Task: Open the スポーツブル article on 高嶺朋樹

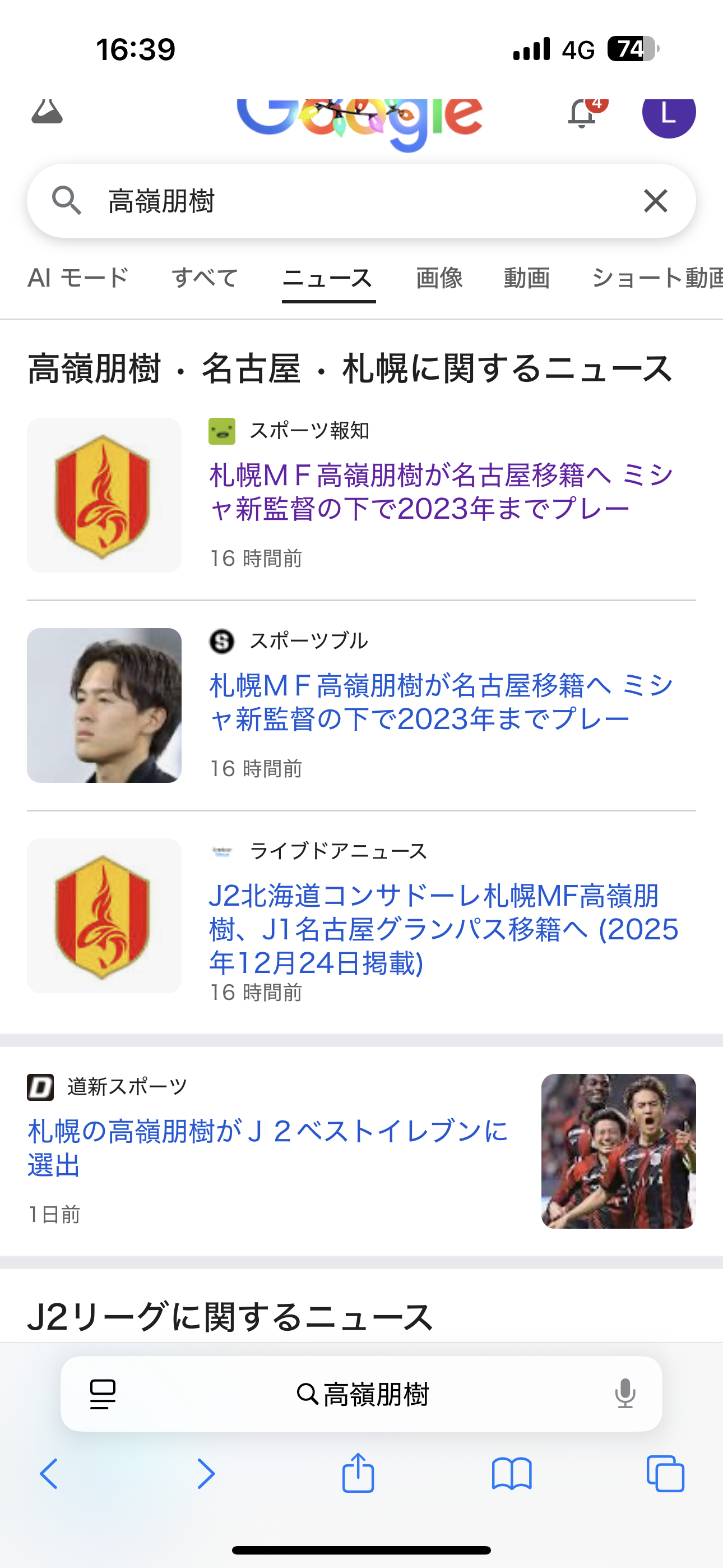Action: point(441,702)
